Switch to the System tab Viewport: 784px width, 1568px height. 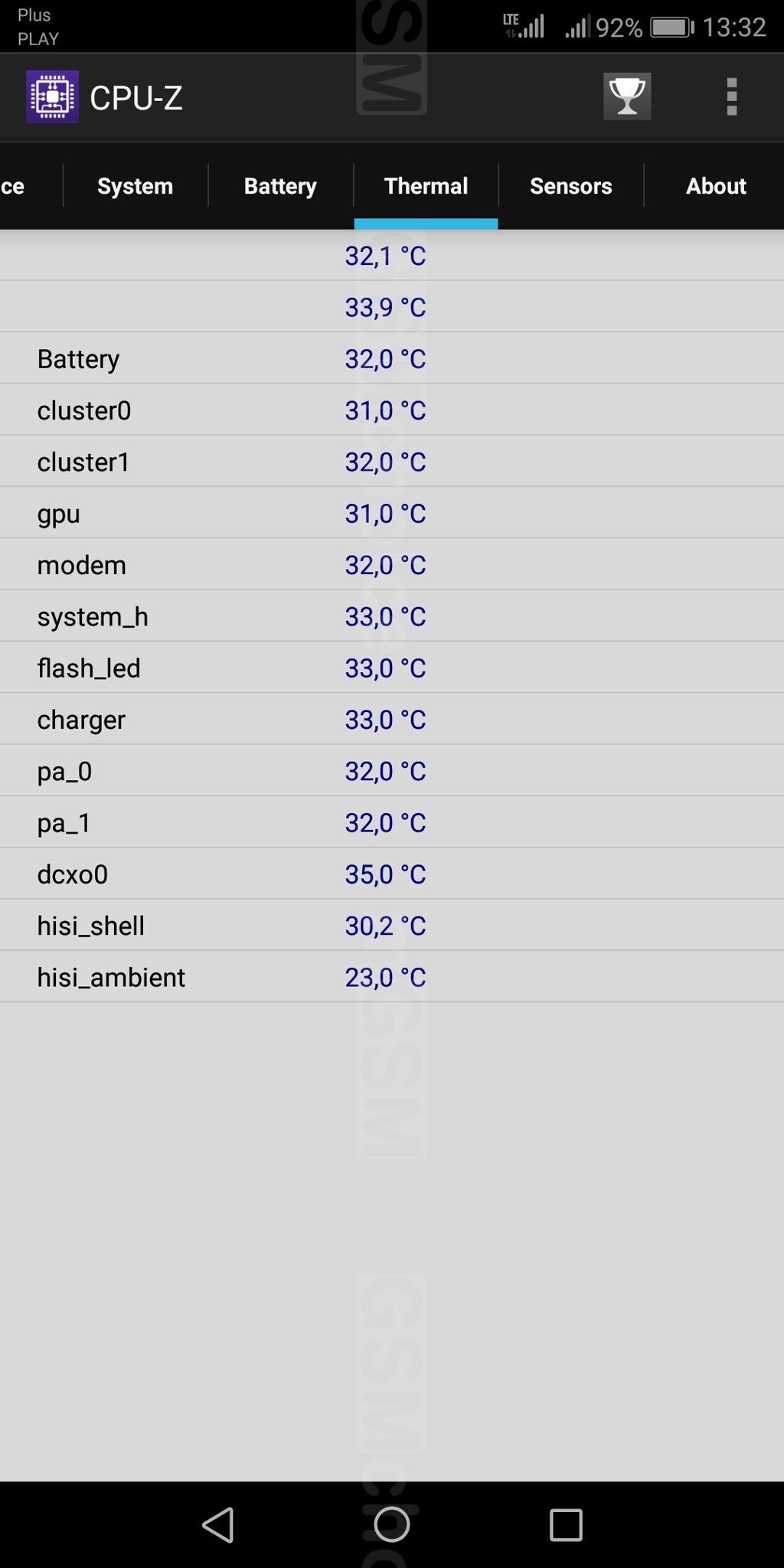pyautogui.click(x=135, y=186)
